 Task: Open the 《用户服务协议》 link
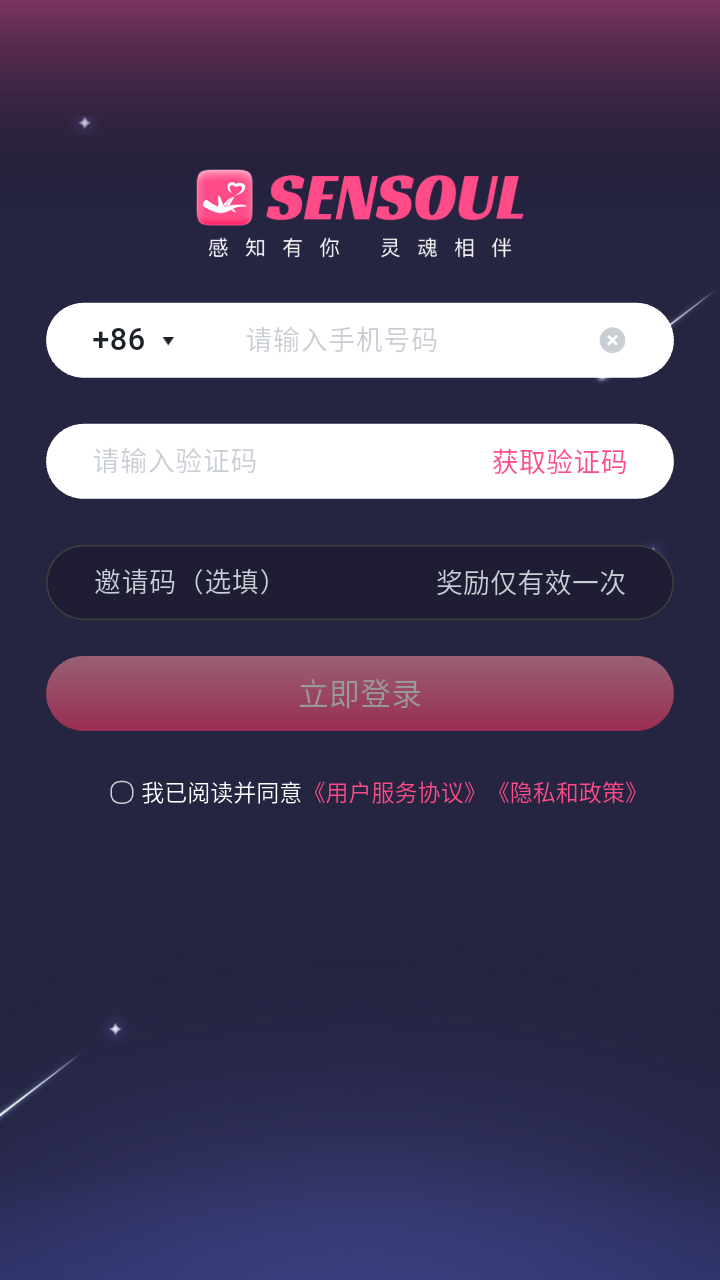[x=394, y=793]
